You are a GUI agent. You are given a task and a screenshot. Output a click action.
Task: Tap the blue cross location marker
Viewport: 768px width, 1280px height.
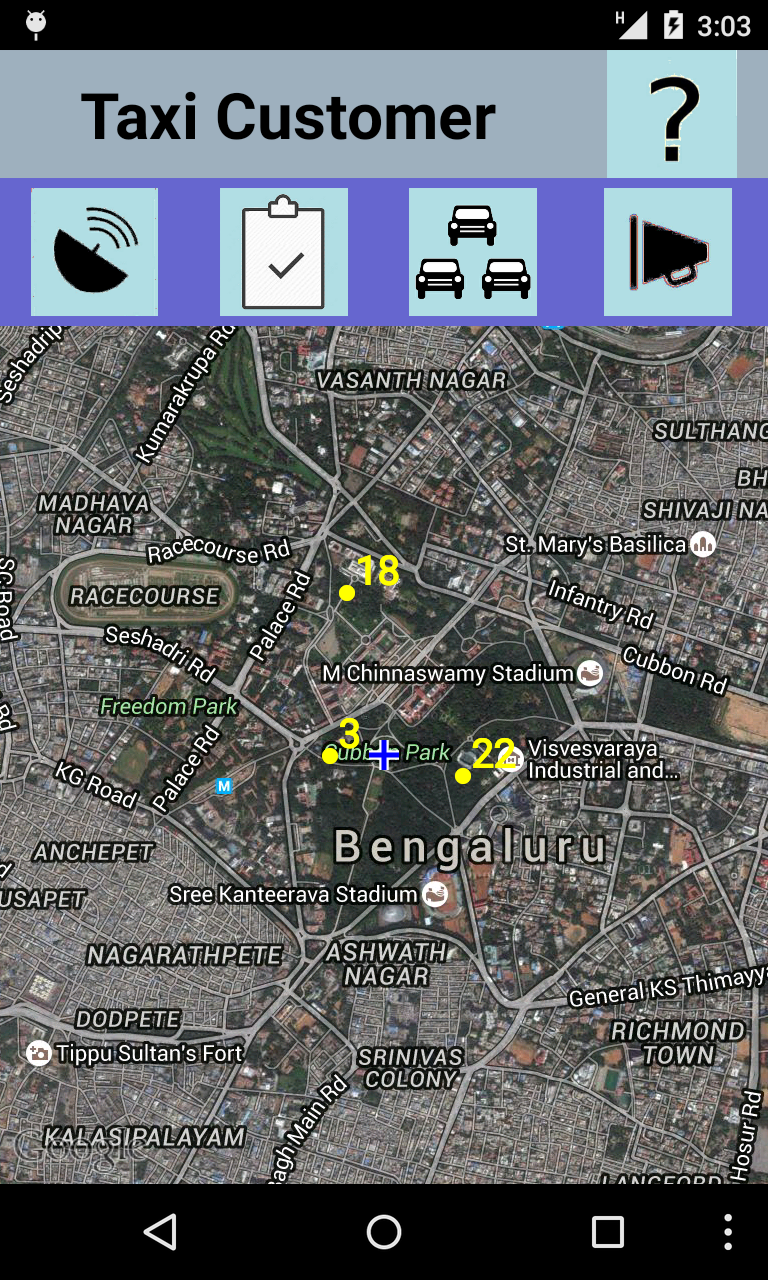coord(383,757)
